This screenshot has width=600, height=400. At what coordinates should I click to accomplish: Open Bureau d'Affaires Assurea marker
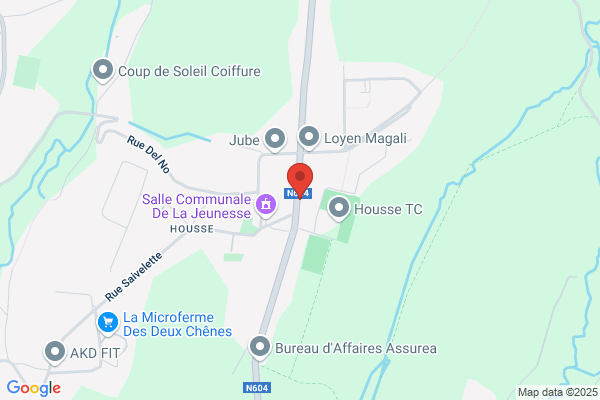260,348
